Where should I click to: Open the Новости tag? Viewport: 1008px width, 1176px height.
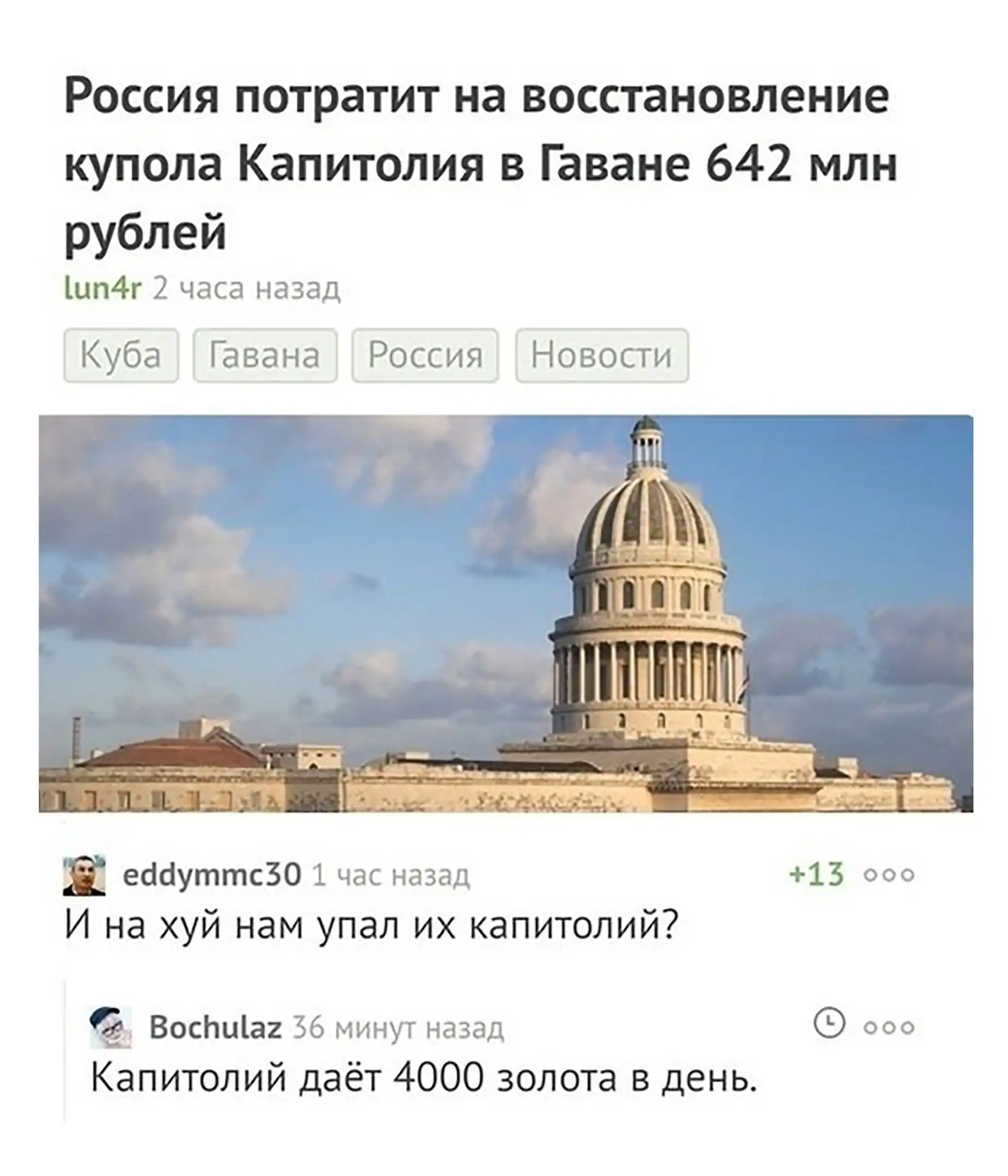pos(602,356)
